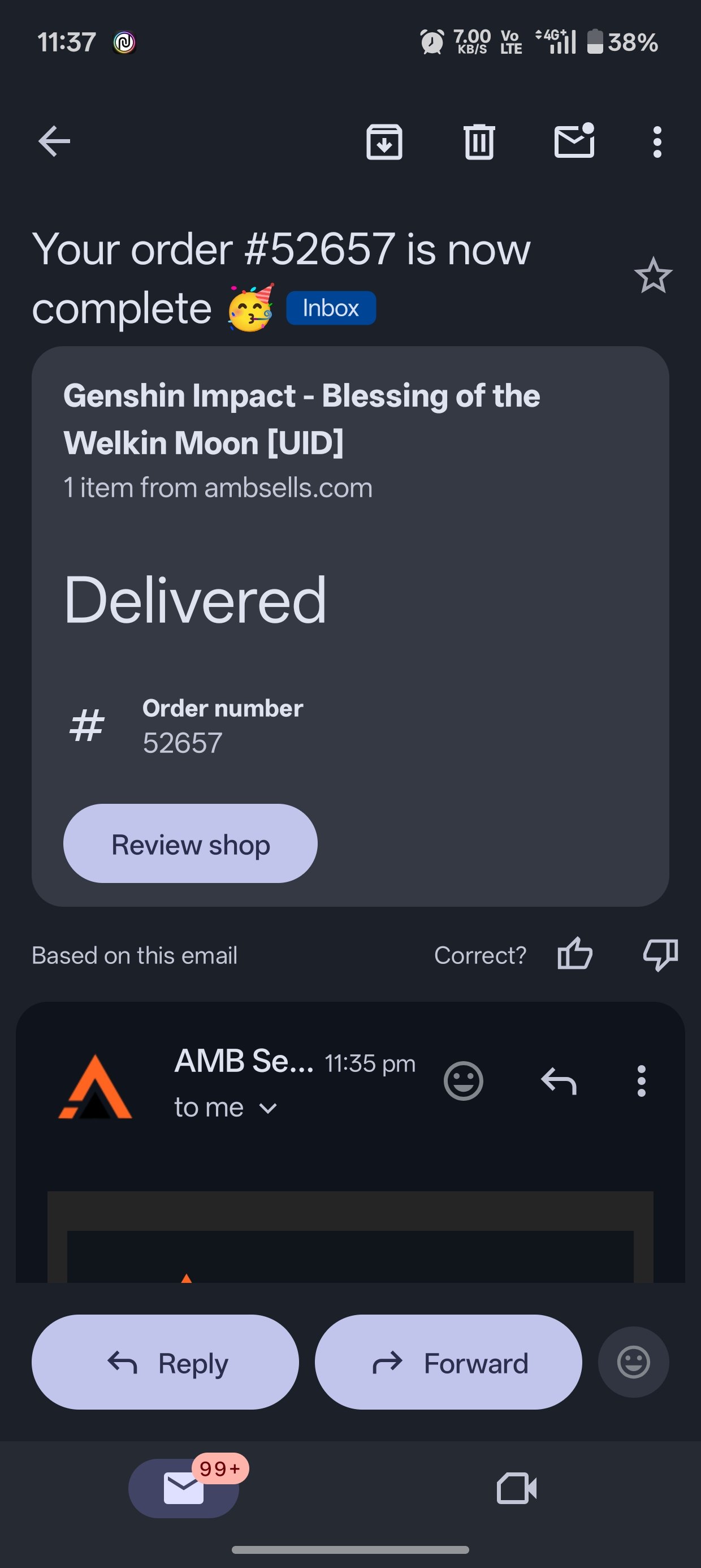This screenshot has width=701, height=1568.
Task: Forward this email to someone
Action: click(x=448, y=1362)
